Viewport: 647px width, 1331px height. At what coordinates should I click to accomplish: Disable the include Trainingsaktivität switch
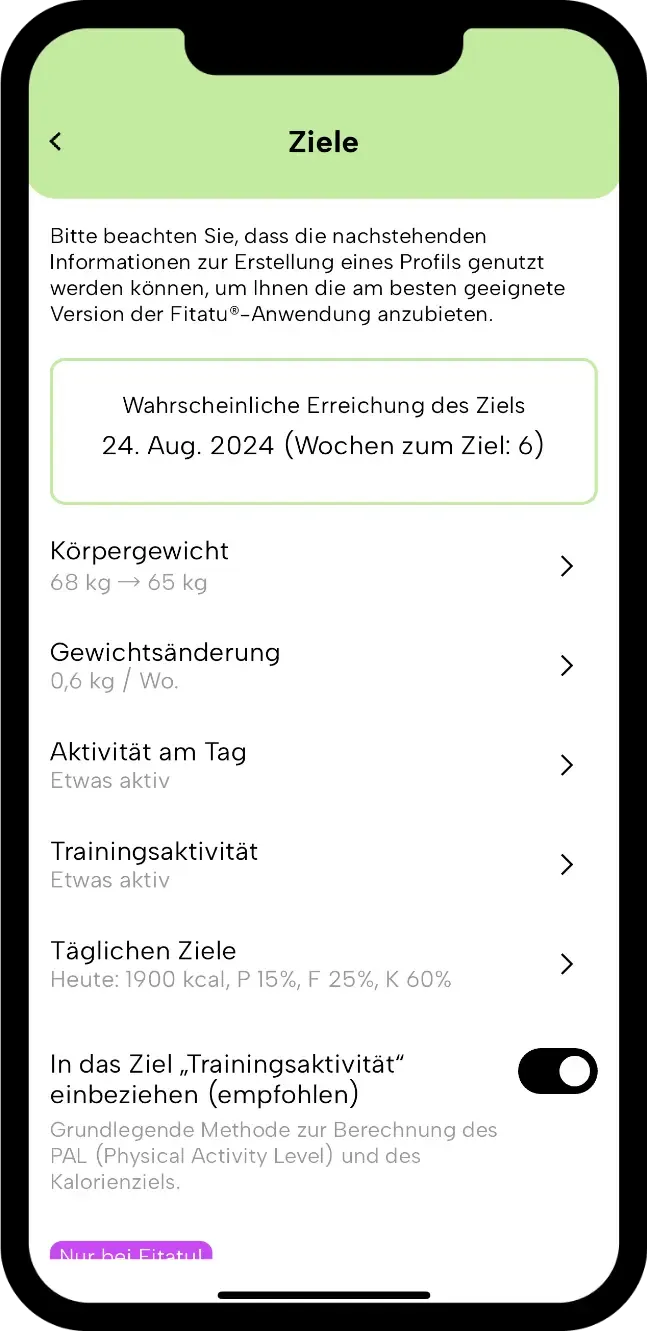point(557,1072)
